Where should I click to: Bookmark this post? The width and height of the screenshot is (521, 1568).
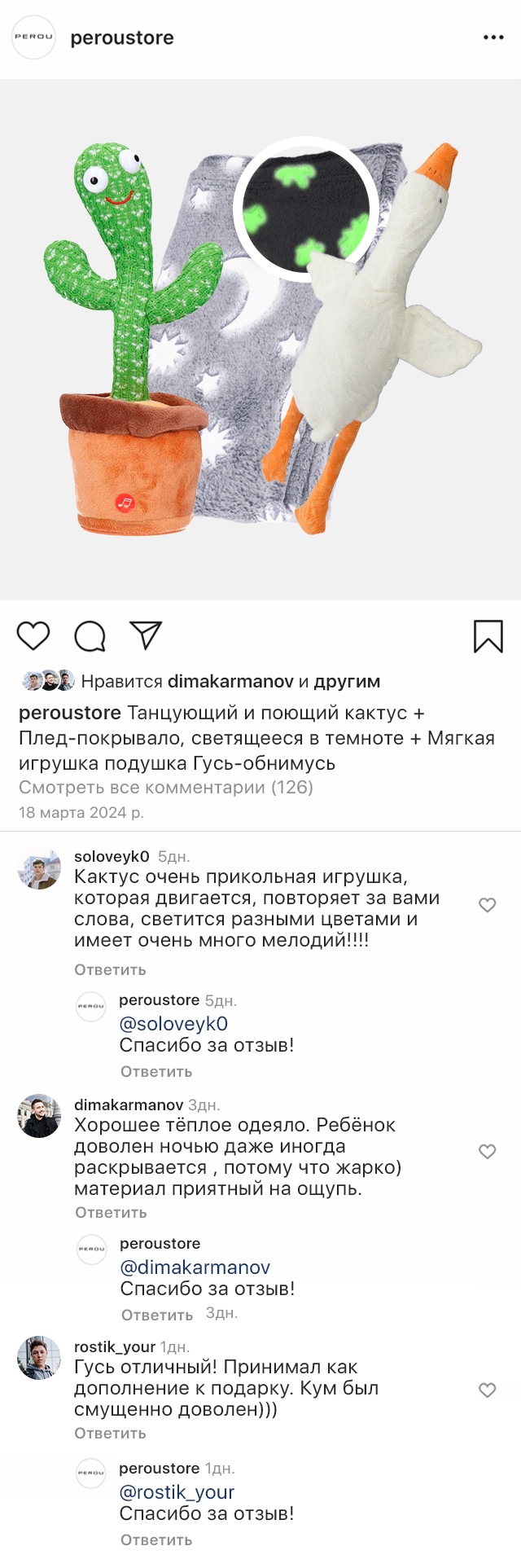point(488,636)
